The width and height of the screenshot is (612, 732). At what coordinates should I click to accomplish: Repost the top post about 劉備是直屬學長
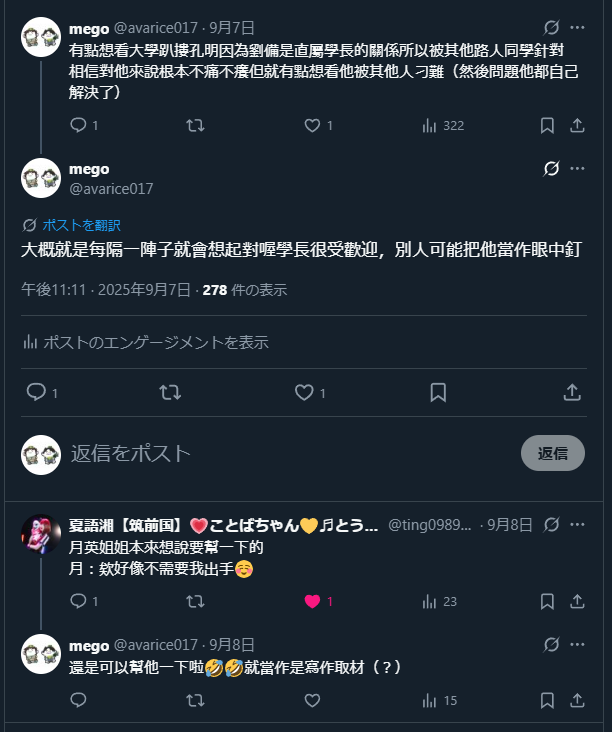click(x=196, y=125)
